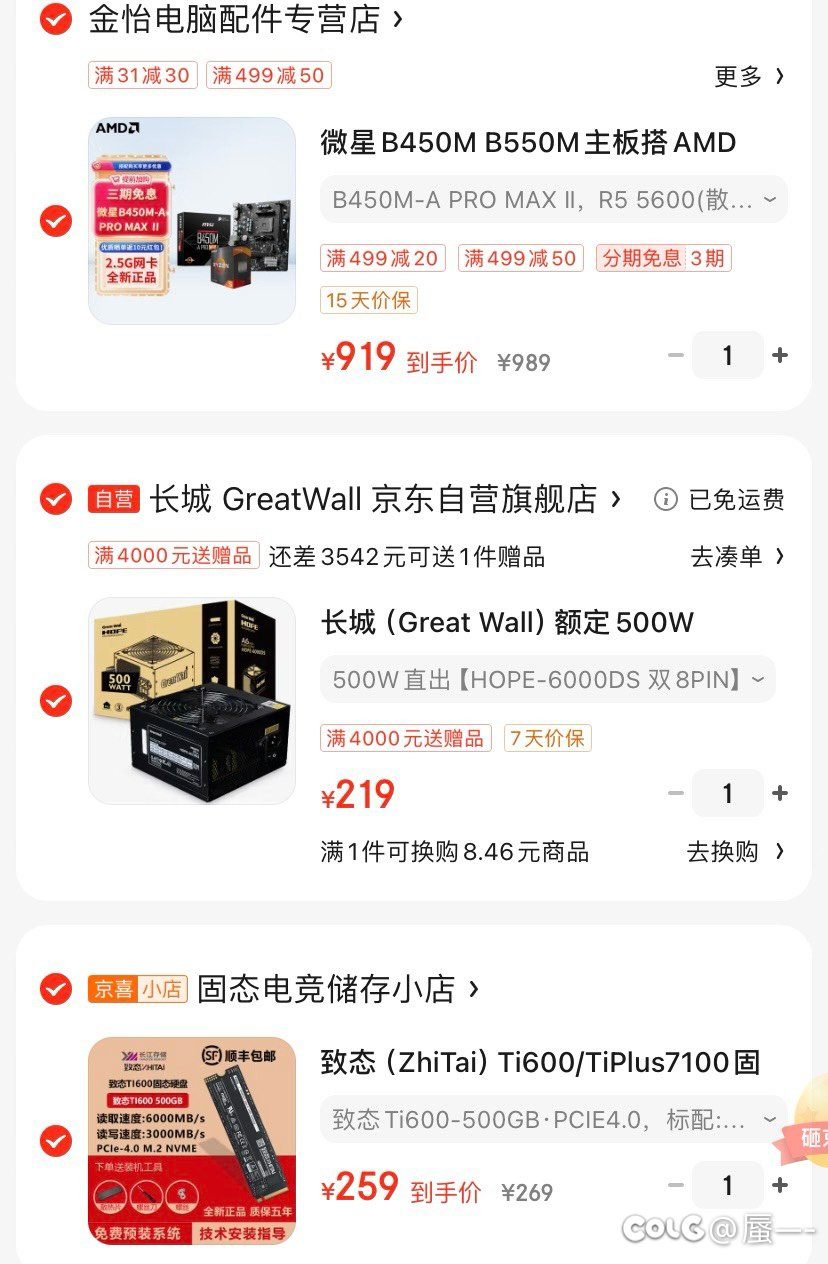Uncheck the 固态电竞储存小店 store checkbox
Viewport: 828px width, 1264px height.
click(x=56, y=989)
